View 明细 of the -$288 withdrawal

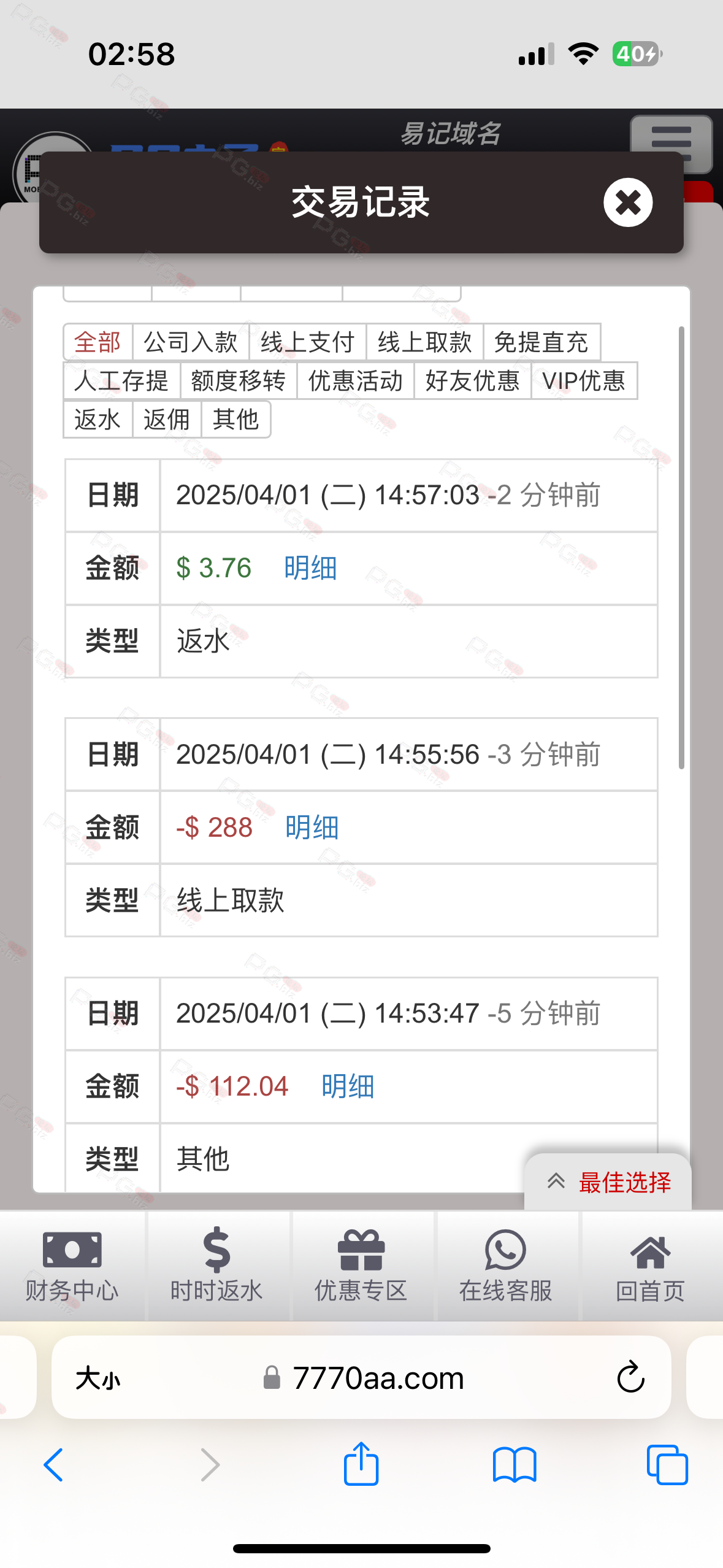312,828
